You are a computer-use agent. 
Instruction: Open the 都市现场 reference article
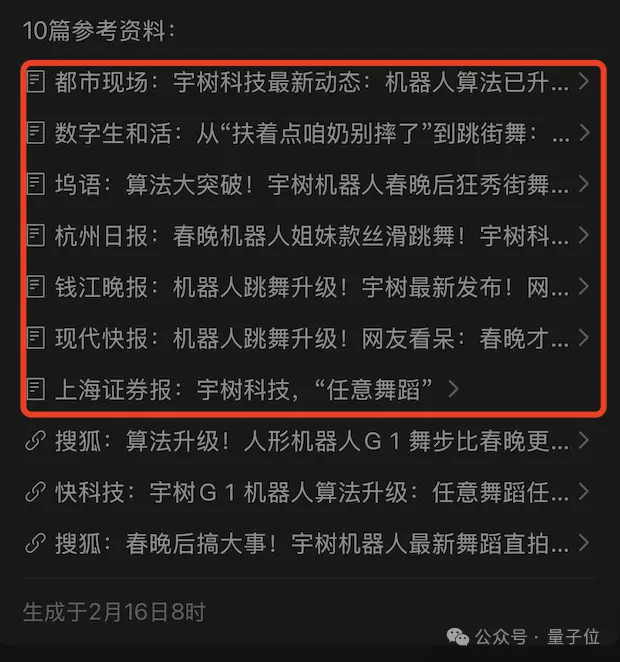tap(300, 82)
